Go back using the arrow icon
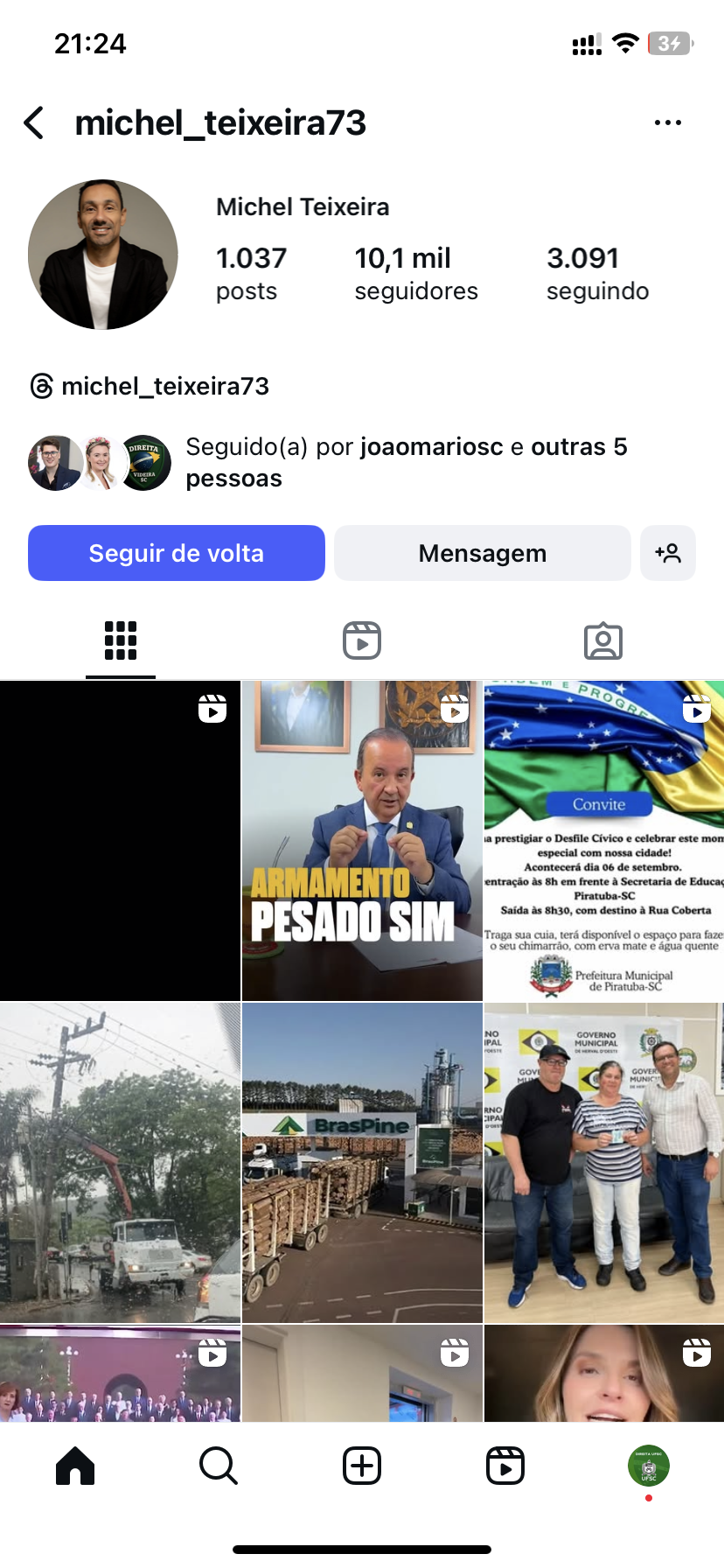Image resolution: width=724 pixels, height=1568 pixels. click(x=34, y=123)
